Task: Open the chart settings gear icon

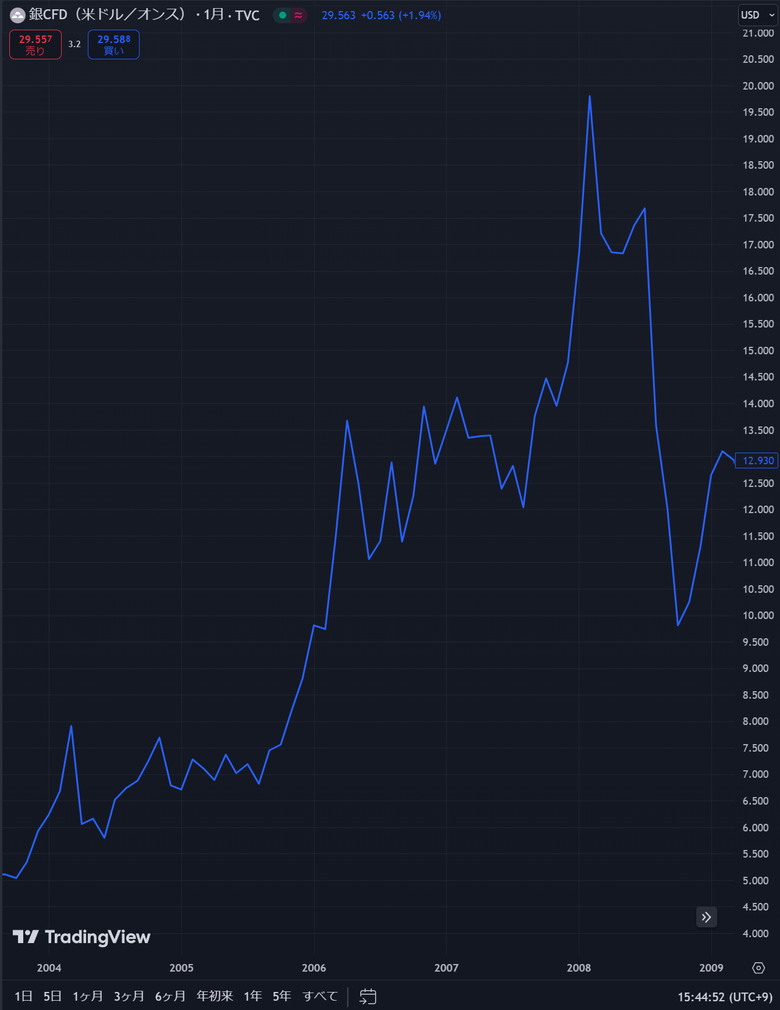Action: pyautogui.click(x=758, y=968)
